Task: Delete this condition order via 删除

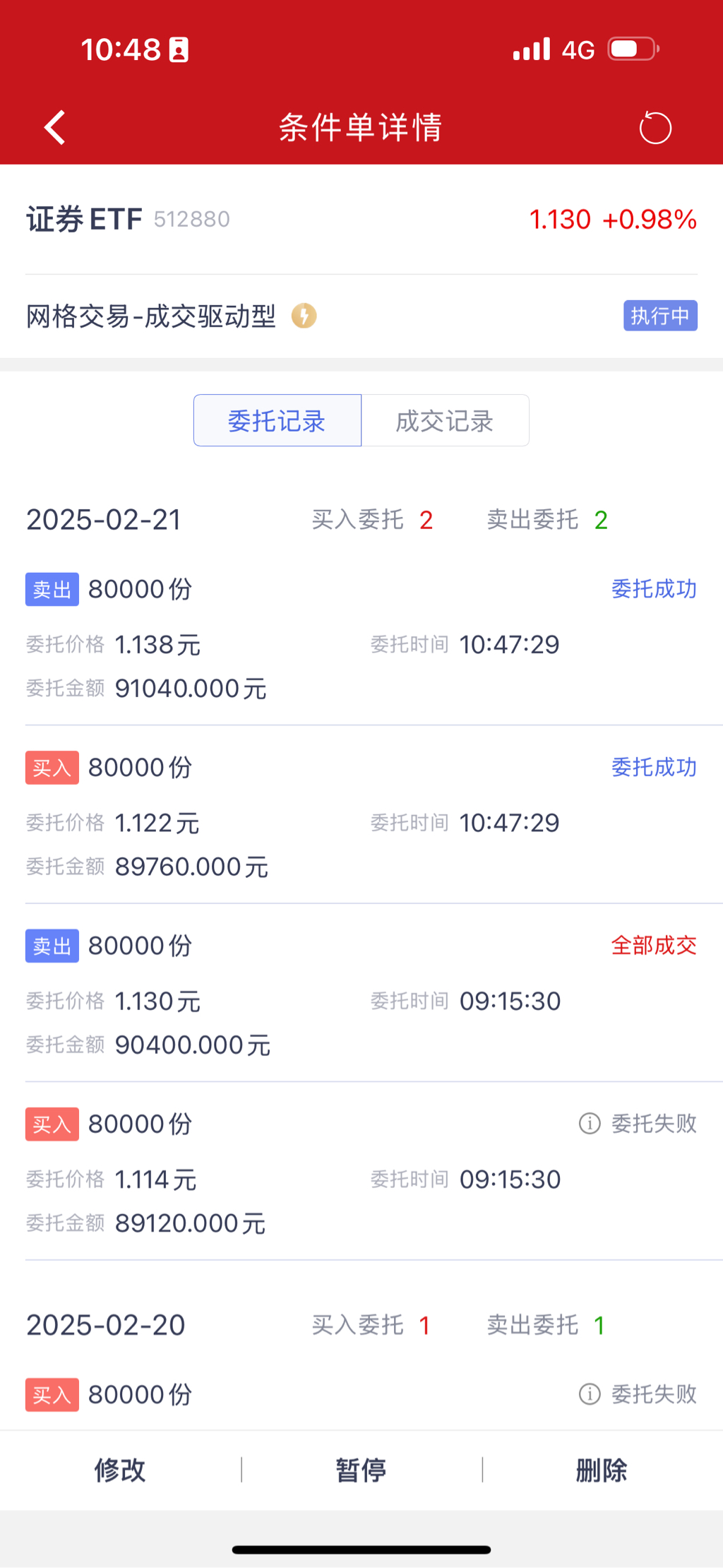Action: (602, 1470)
